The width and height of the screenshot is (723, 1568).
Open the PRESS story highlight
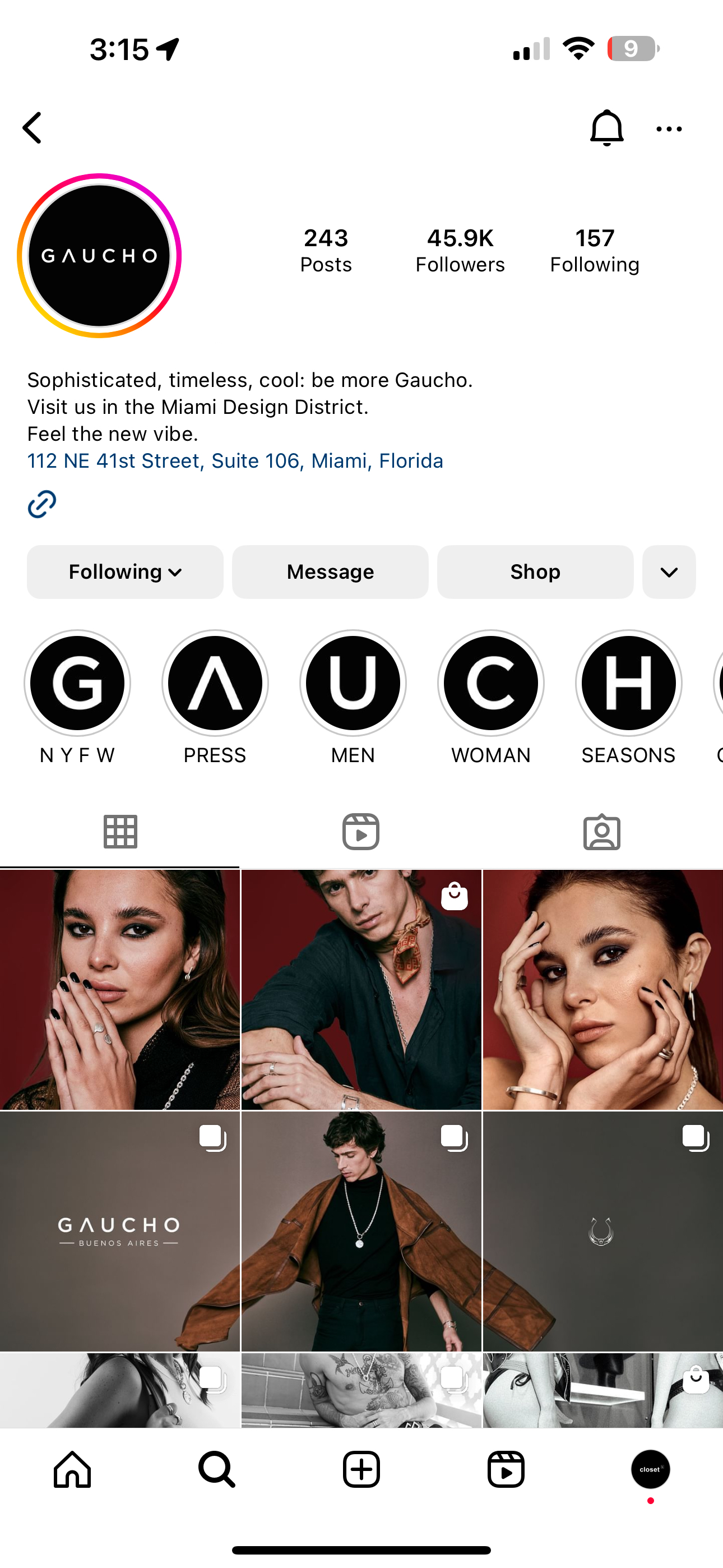click(x=215, y=683)
